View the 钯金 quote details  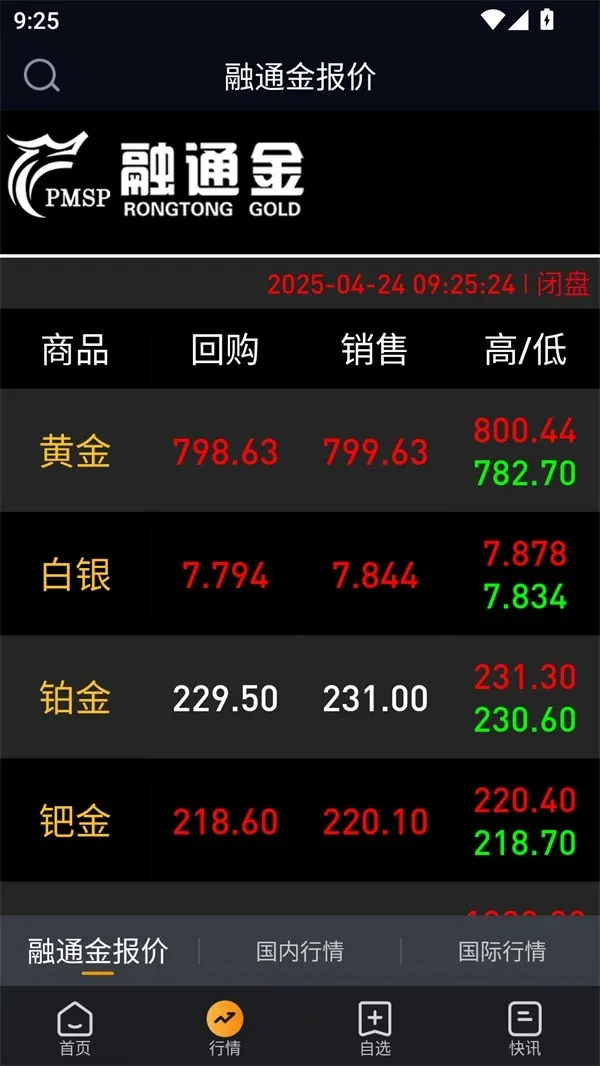point(75,821)
